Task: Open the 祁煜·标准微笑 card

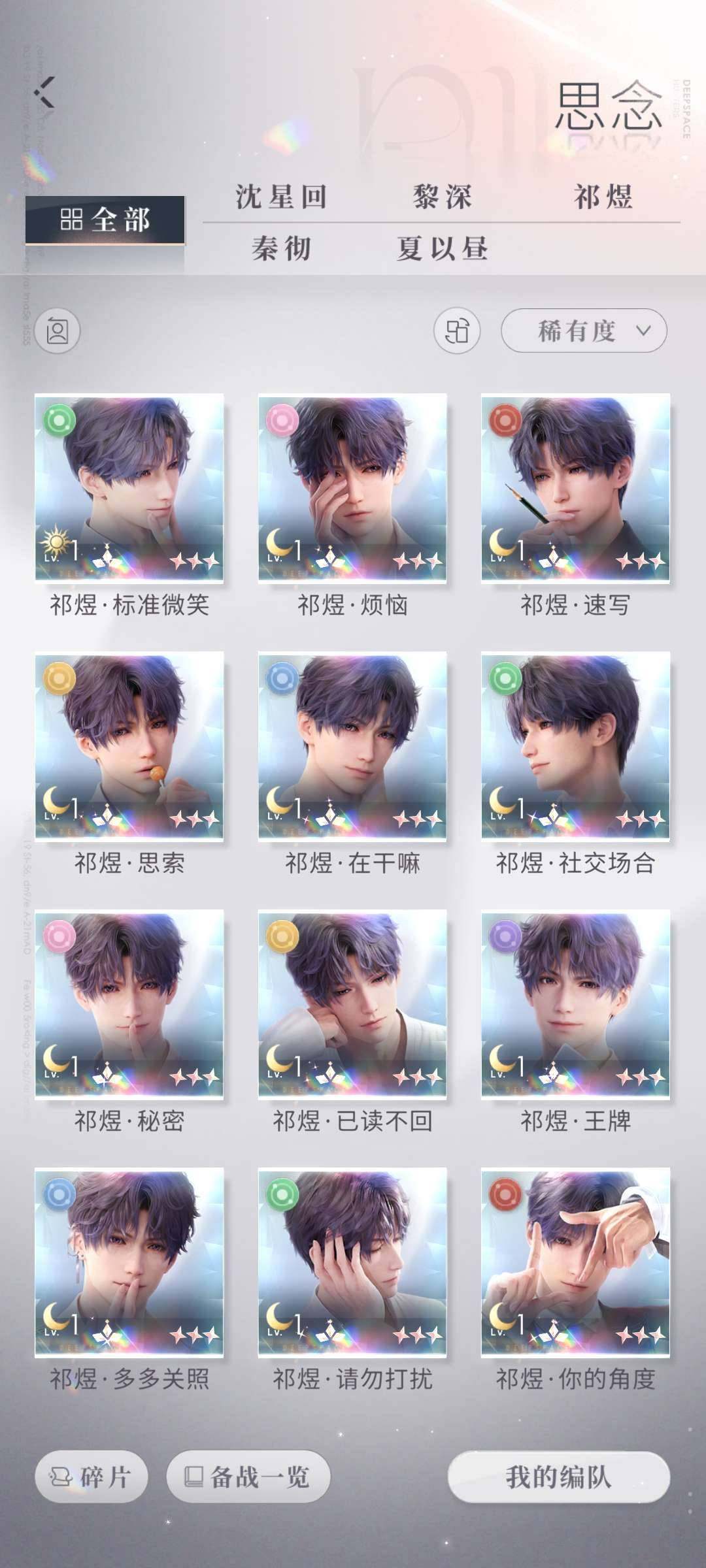Action: click(129, 487)
